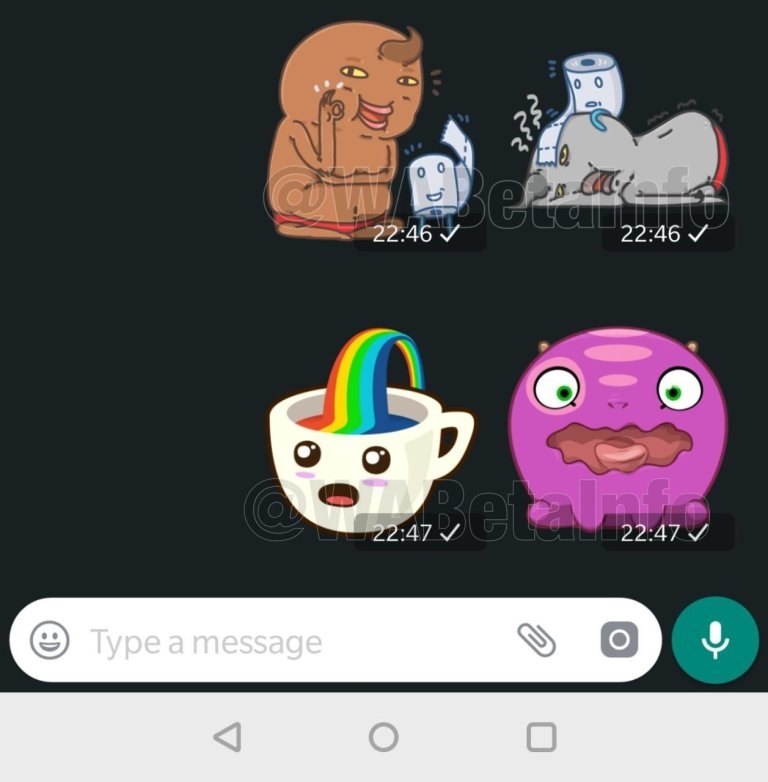768x782 pixels.
Task: Select the rainbow coffee cup sticker
Action: (x=370, y=440)
